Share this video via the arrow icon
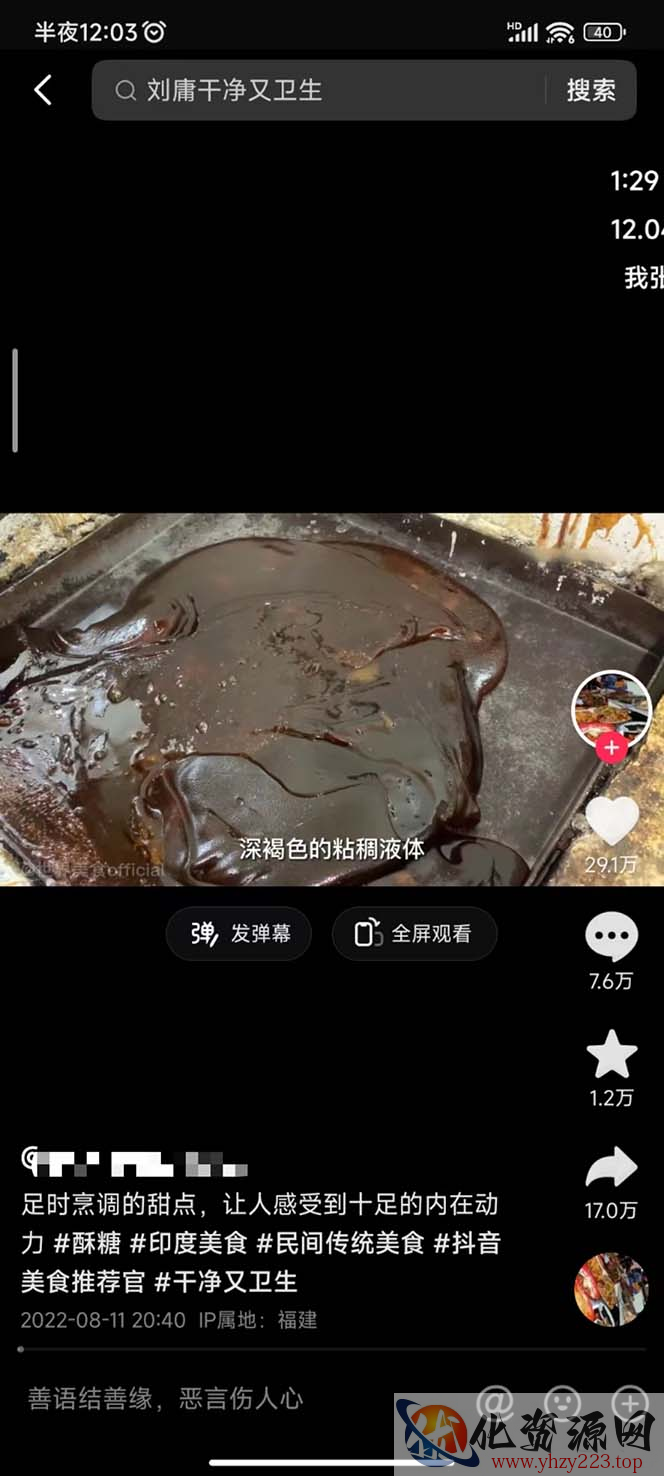The image size is (664, 1476). pyautogui.click(x=611, y=1168)
